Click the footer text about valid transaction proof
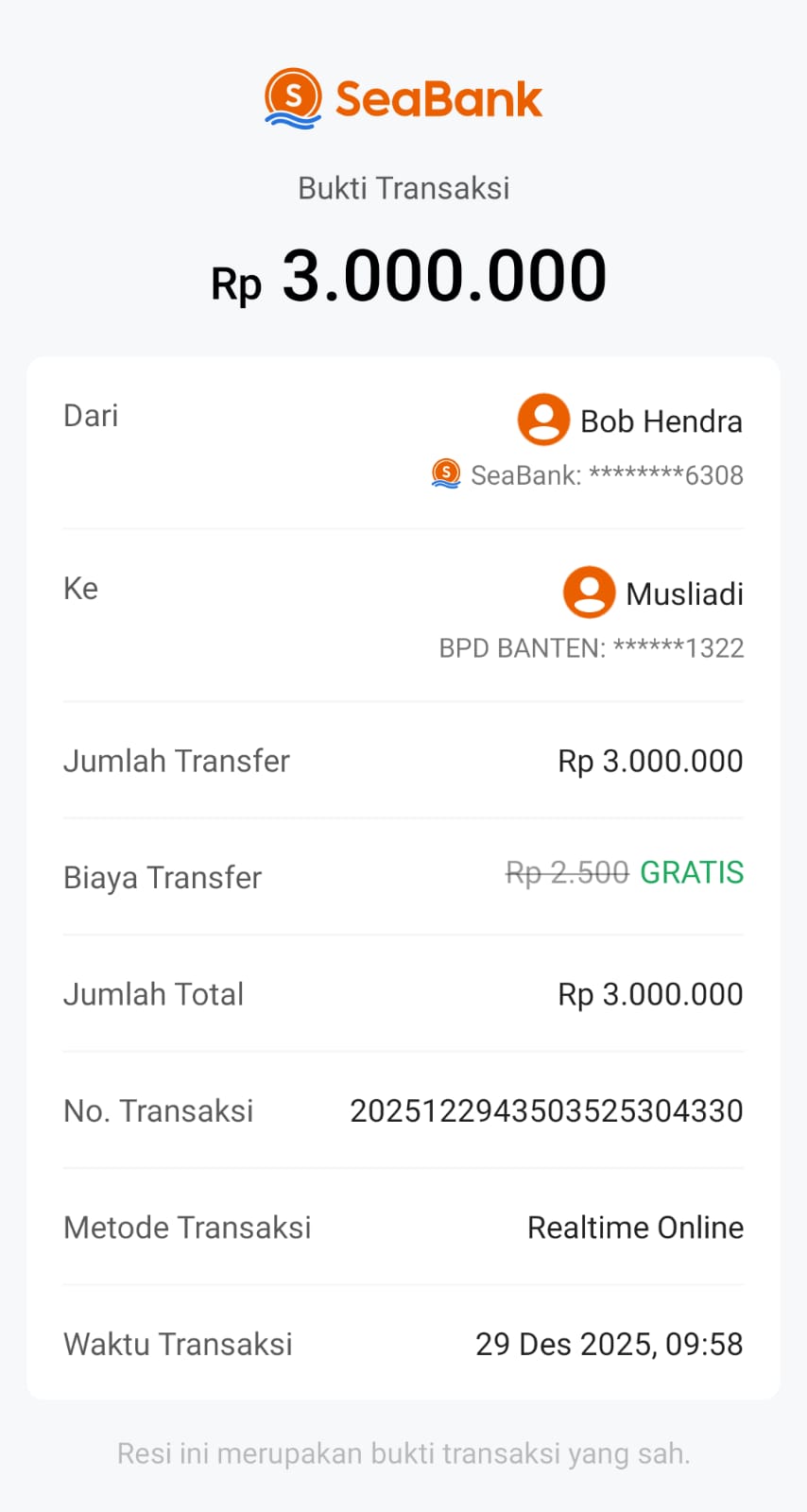Image resolution: width=807 pixels, height=1512 pixels. (x=403, y=1453)
